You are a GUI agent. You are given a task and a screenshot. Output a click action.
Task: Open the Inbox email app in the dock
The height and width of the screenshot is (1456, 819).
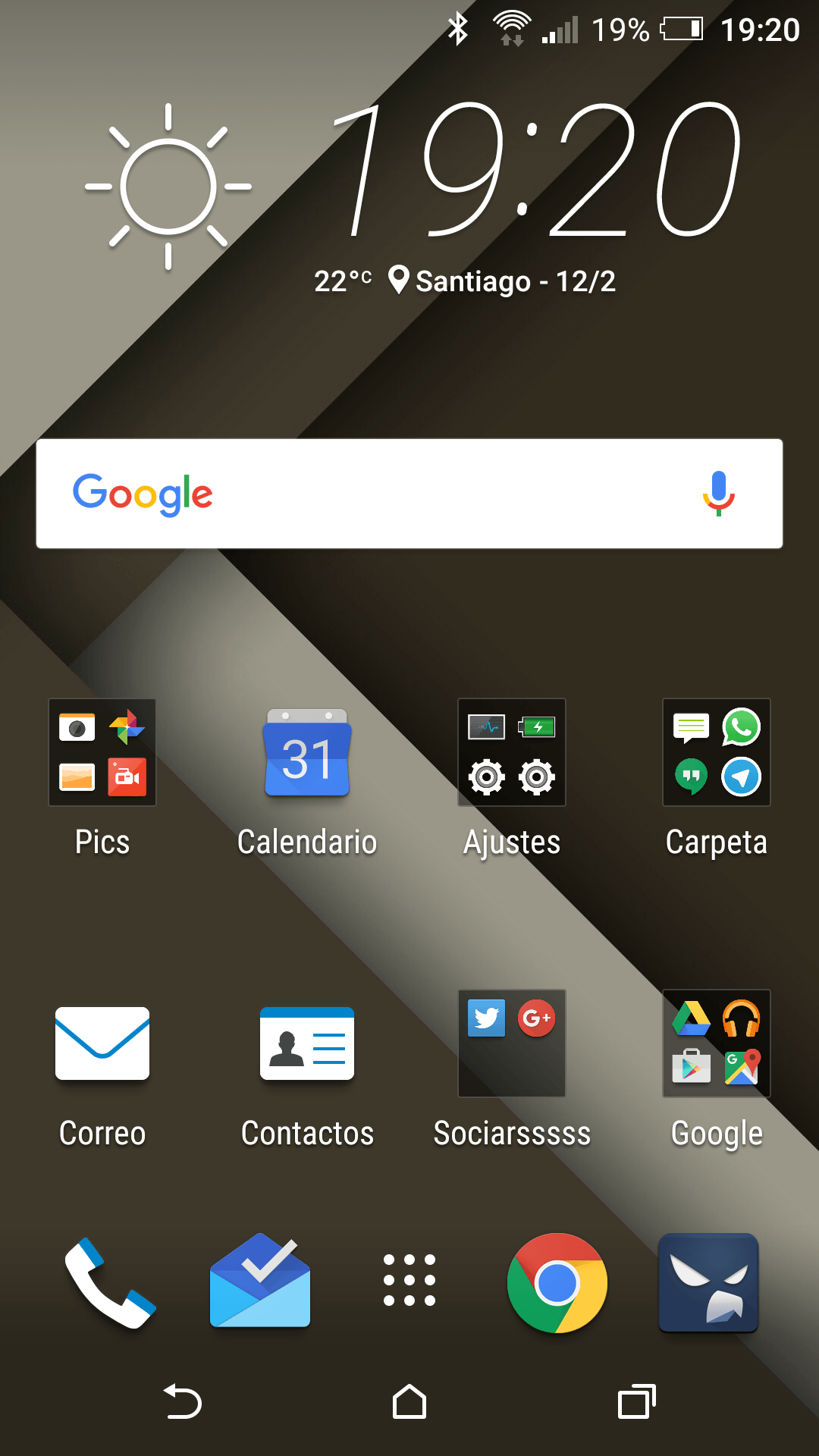click(x=260, y=1282)
